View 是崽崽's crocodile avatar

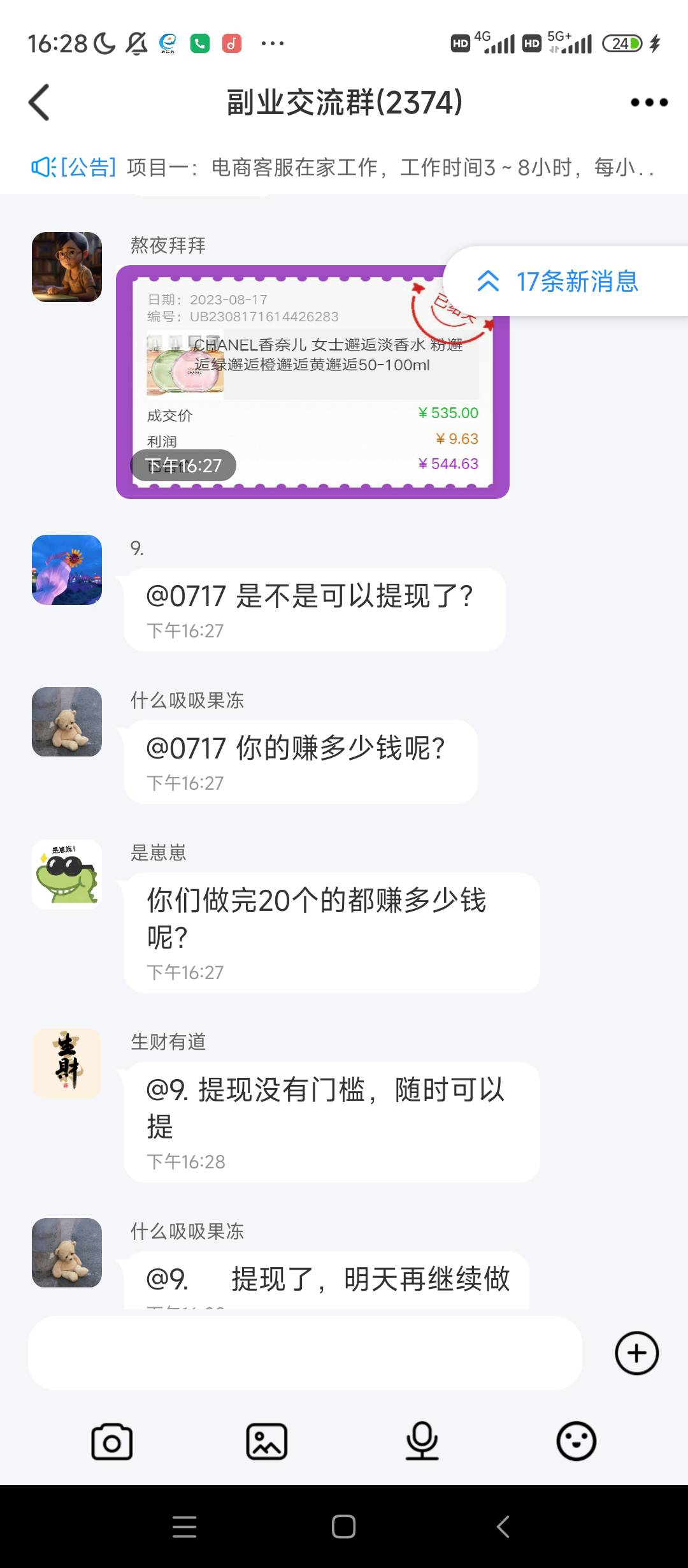(67, 874)
